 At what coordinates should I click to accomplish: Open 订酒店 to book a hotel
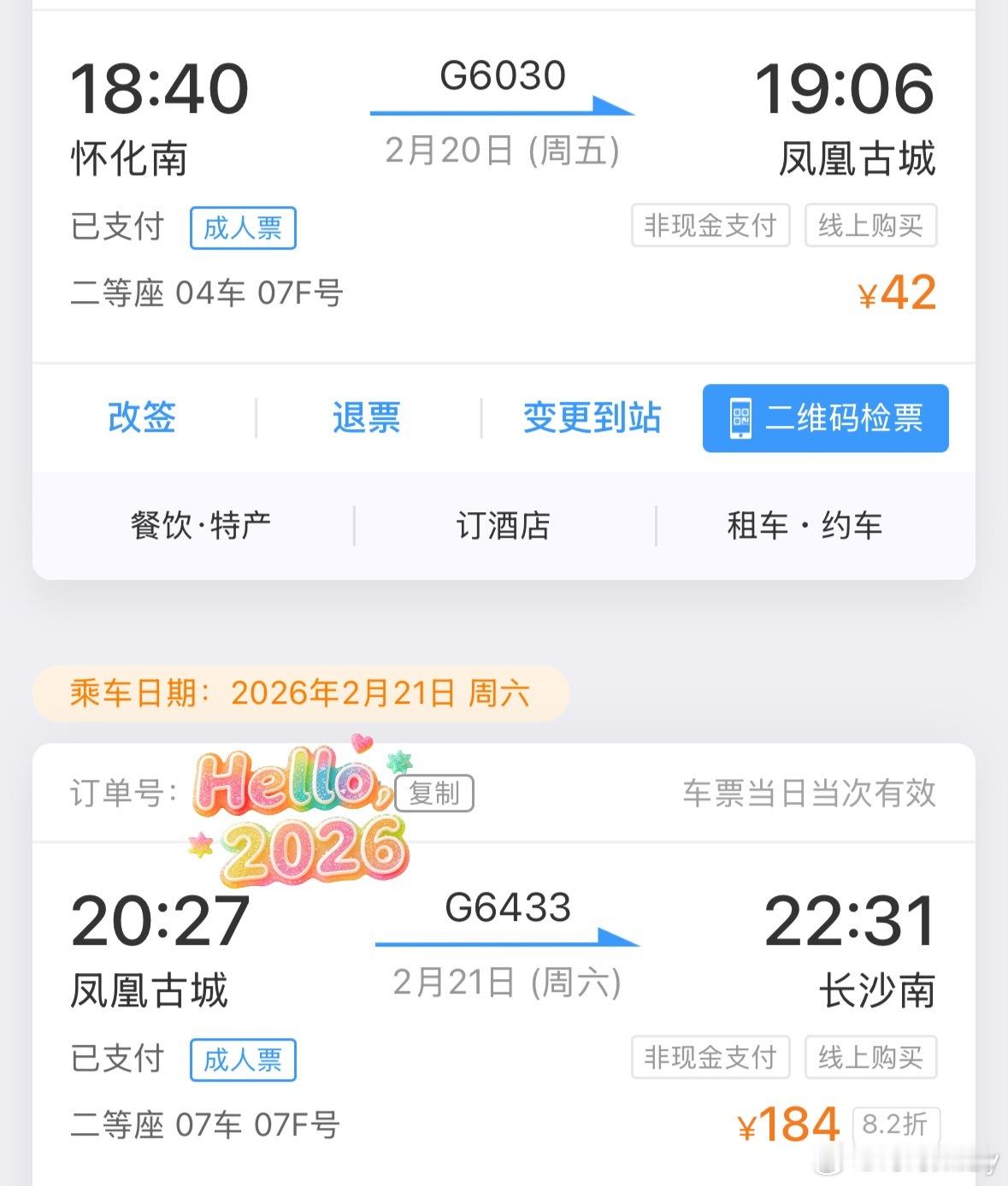[x=504, y=526]
